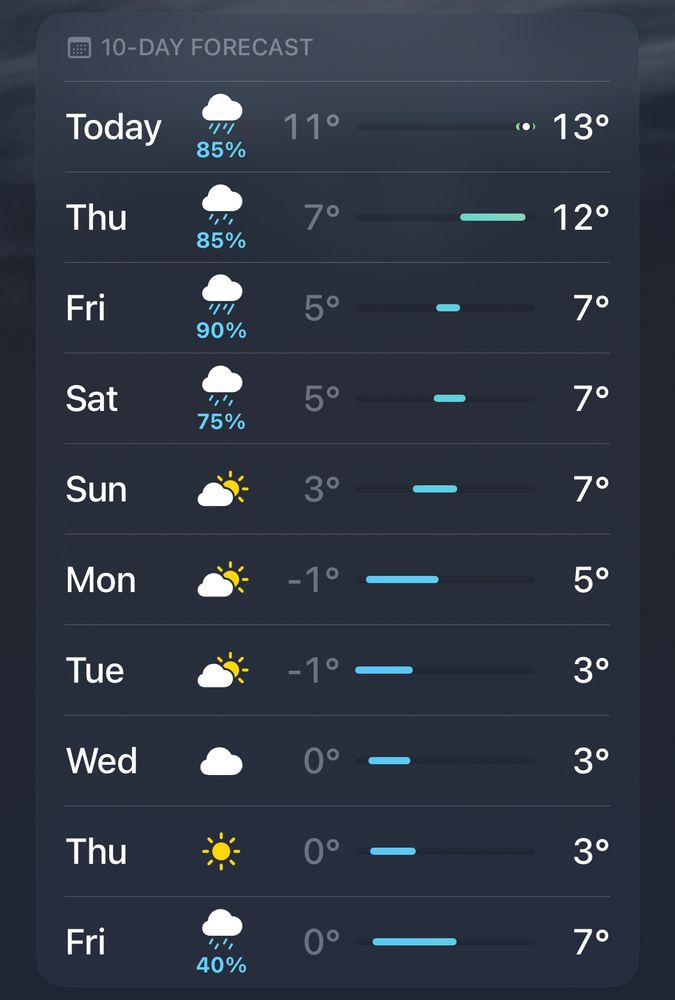Select the Tue forecast row
Image resolution: width=675 pixels, height=1000 pixels.
tap(338, 670)
